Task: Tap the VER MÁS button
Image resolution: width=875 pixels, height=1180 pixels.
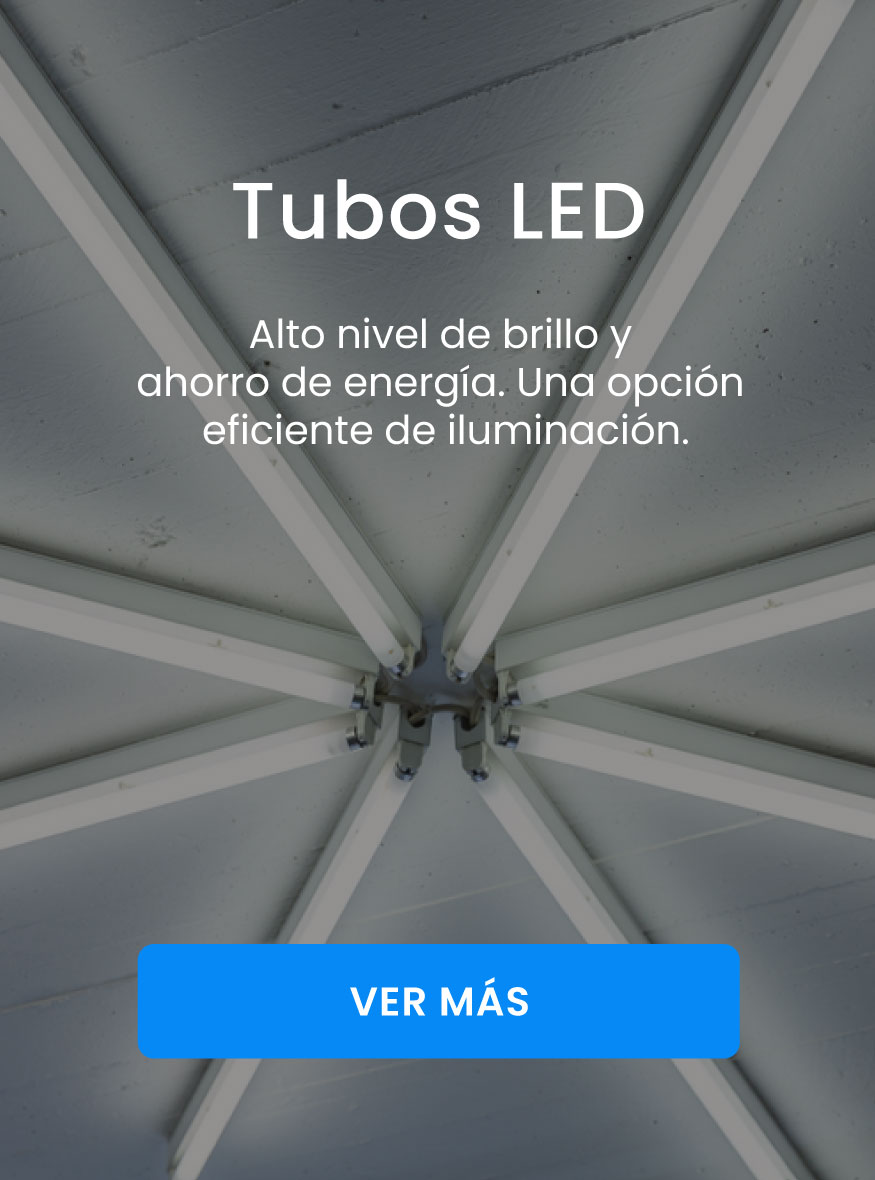Action: point(438,1001)
